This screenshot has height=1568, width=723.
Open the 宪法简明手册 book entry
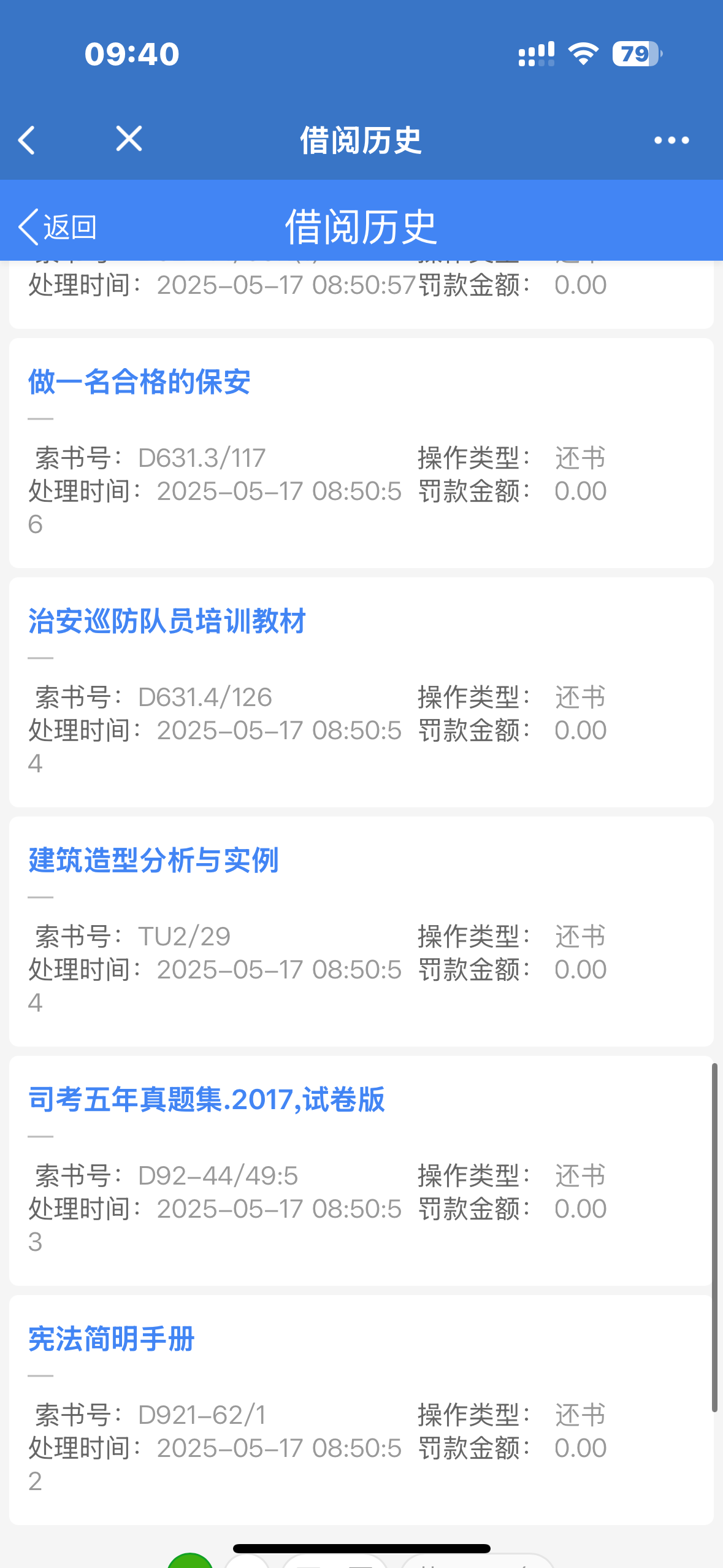pos(112,1339)
